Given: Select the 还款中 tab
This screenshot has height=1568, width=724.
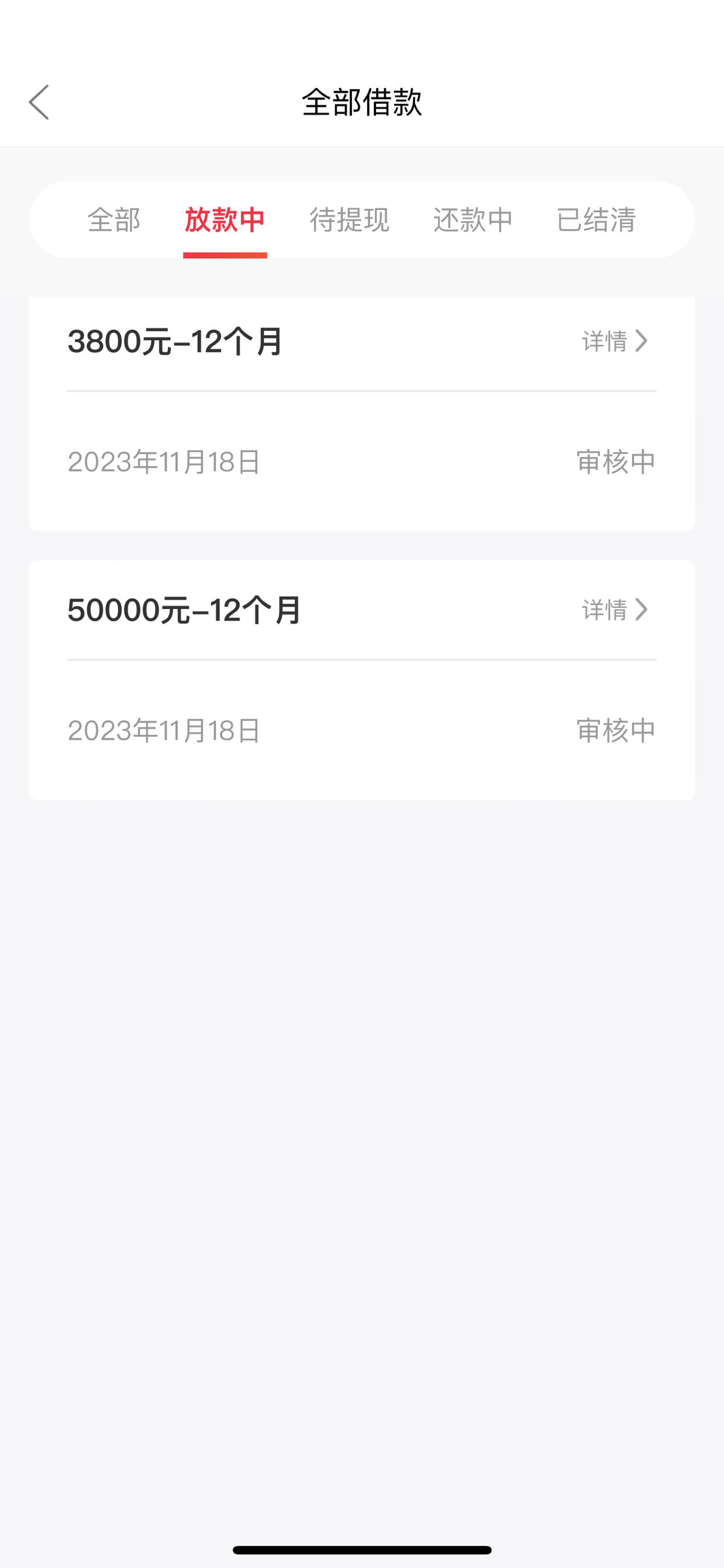Looking at the screenshot, I should point(473,220).
